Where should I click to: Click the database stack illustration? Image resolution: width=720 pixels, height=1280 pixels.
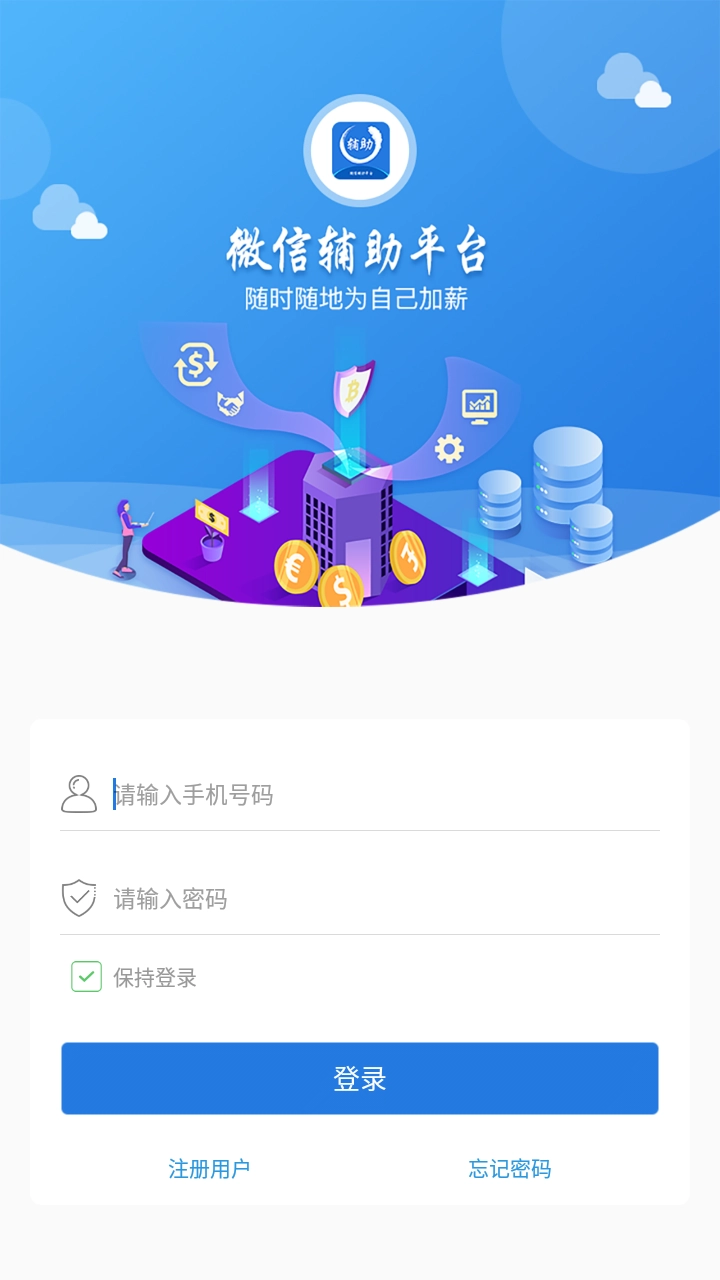point(570,490)
